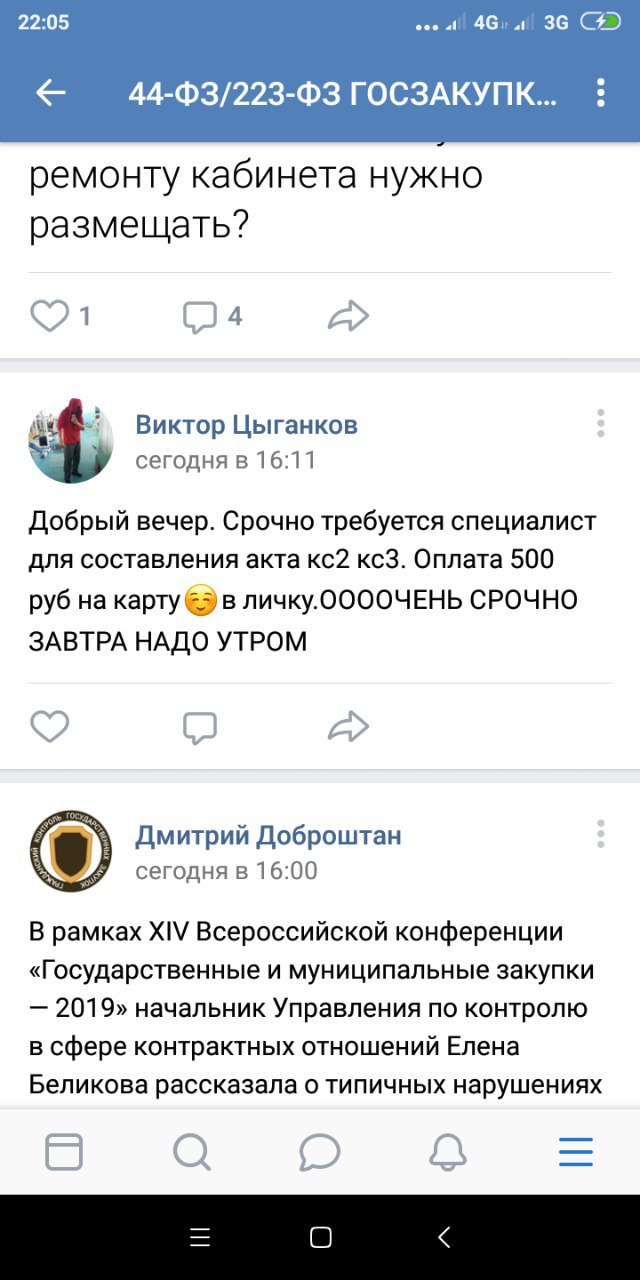
Task: Share Виктор Цыганков's post
Action: click(348, 727)
